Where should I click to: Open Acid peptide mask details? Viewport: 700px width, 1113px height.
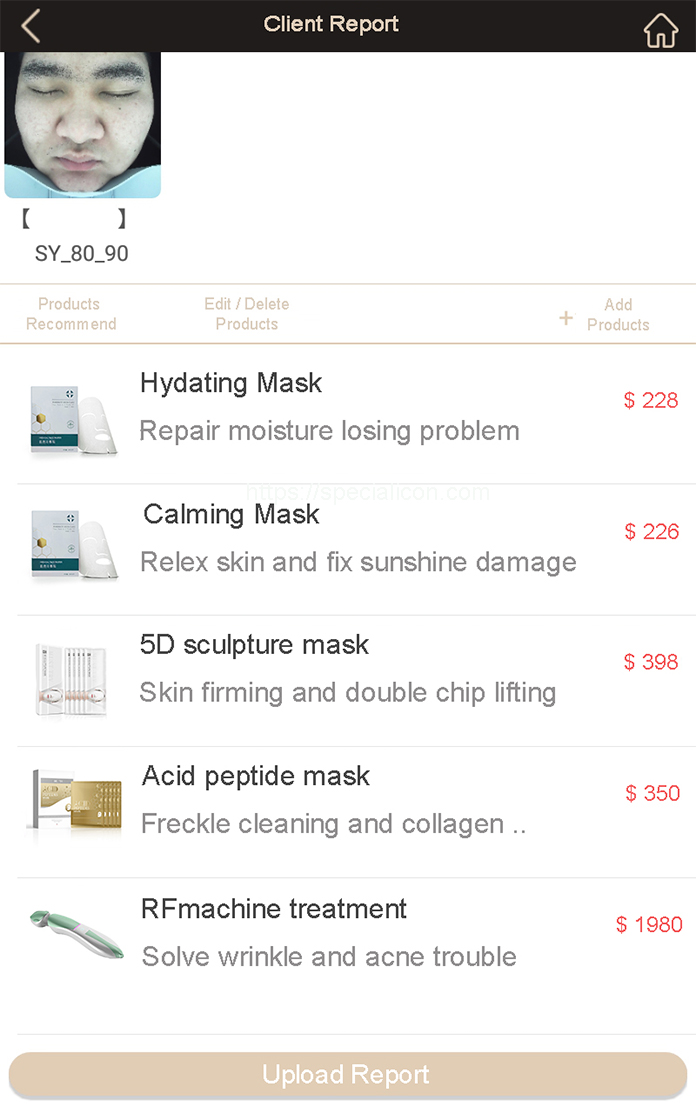[x=330, y=801]
